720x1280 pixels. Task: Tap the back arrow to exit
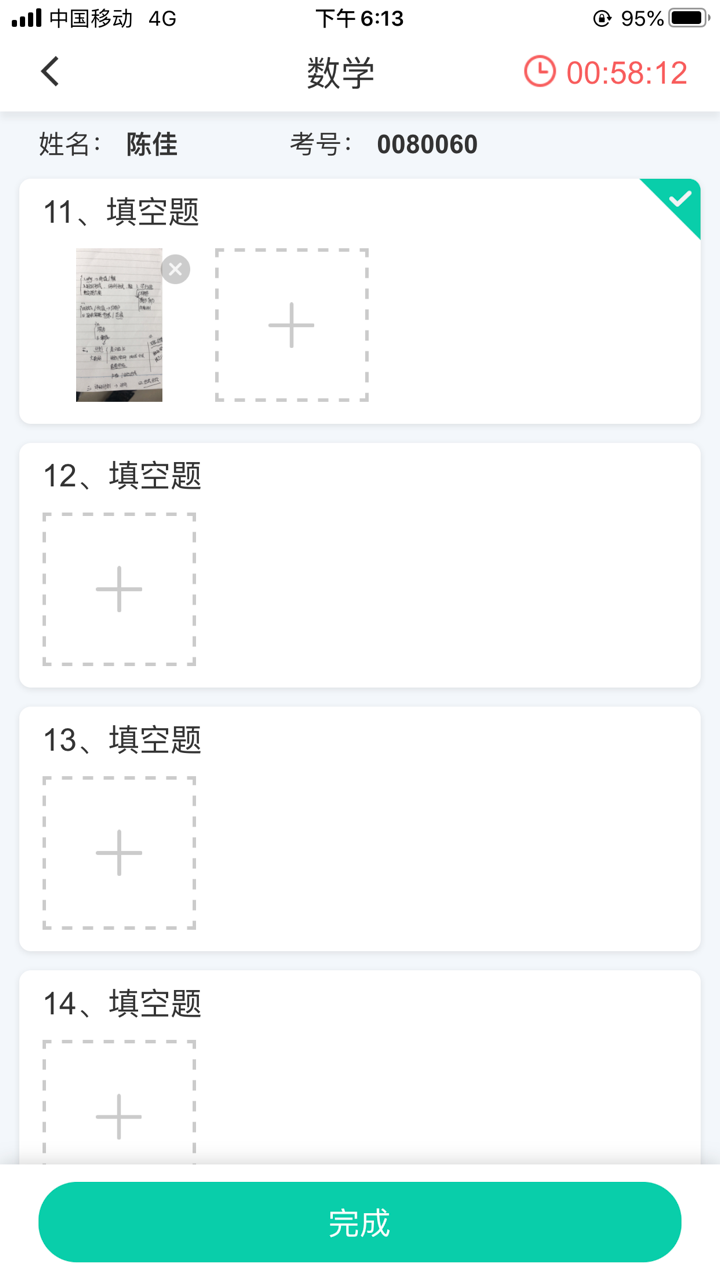click(x=48, y=72)
